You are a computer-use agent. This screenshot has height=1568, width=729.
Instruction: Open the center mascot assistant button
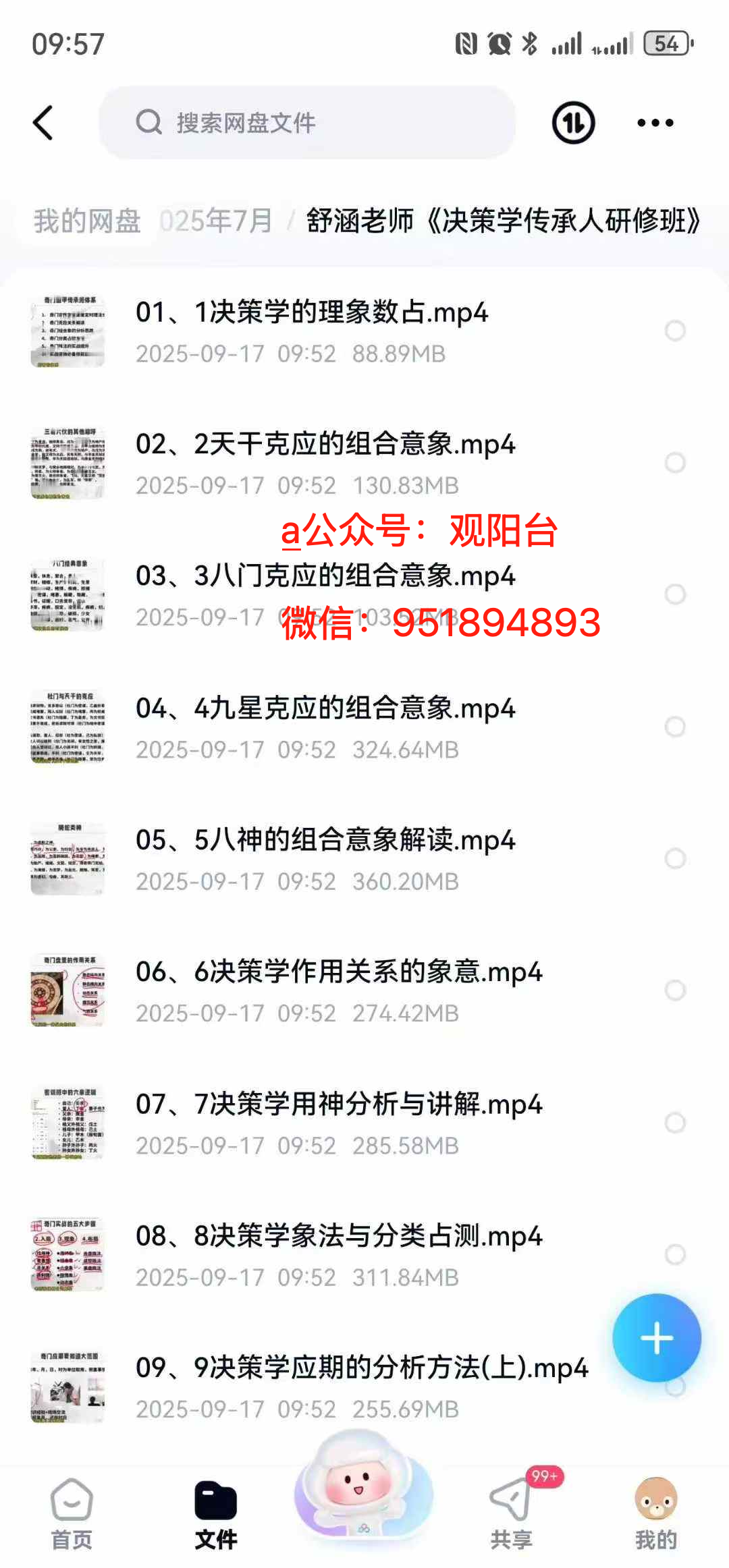pyautogui.click(x=364, y=1484)
